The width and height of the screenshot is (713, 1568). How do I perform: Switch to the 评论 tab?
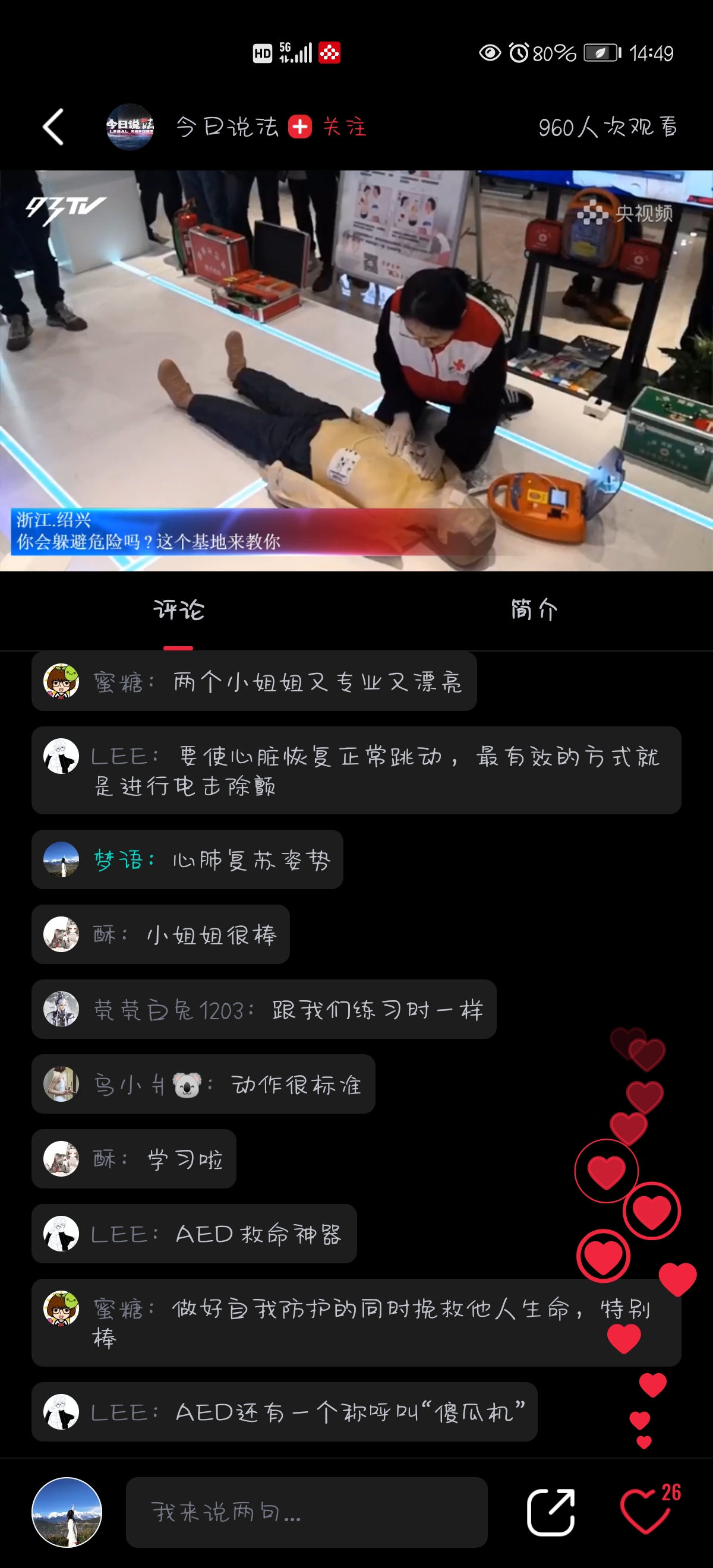[x=178, y=610]
